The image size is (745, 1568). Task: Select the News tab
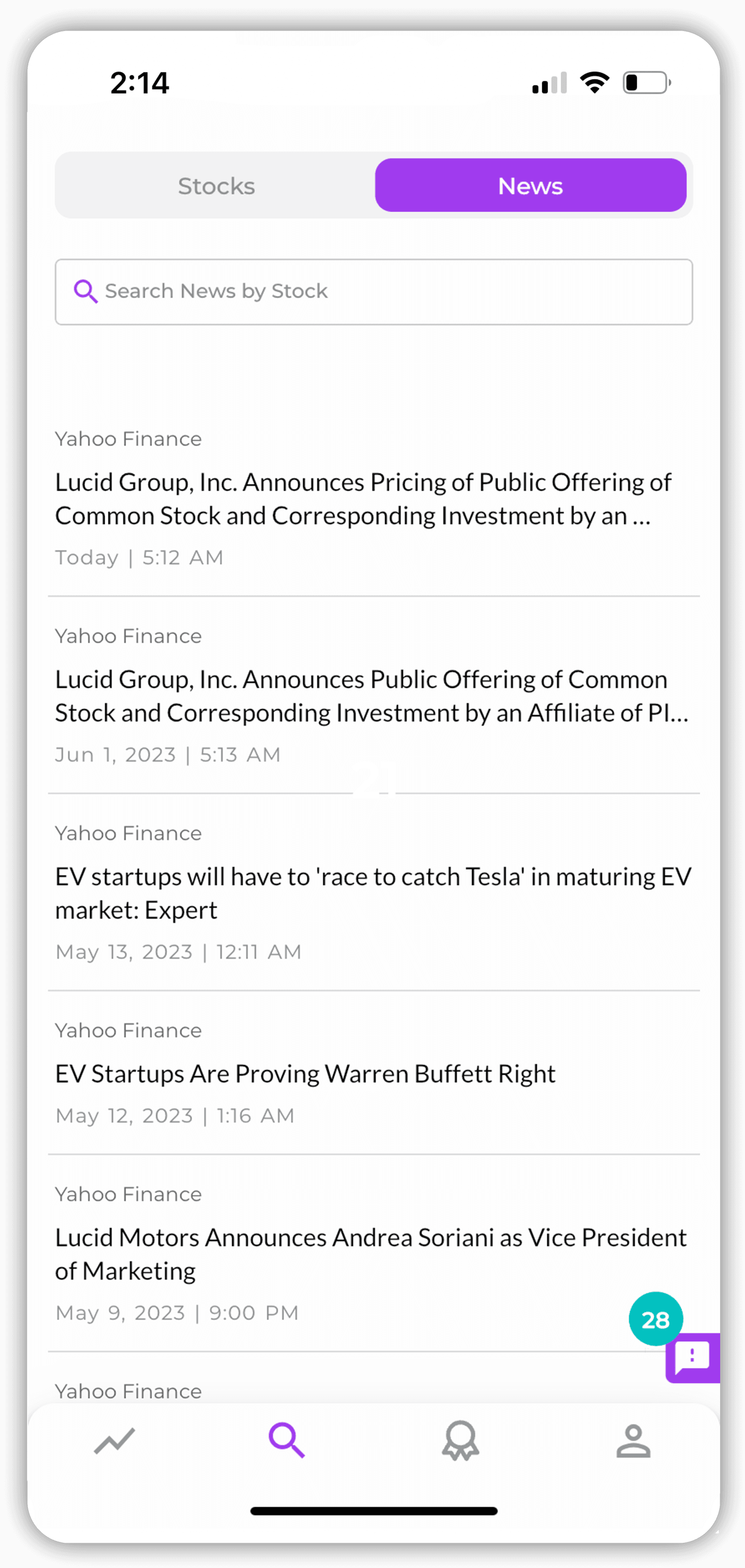[530, 186]
